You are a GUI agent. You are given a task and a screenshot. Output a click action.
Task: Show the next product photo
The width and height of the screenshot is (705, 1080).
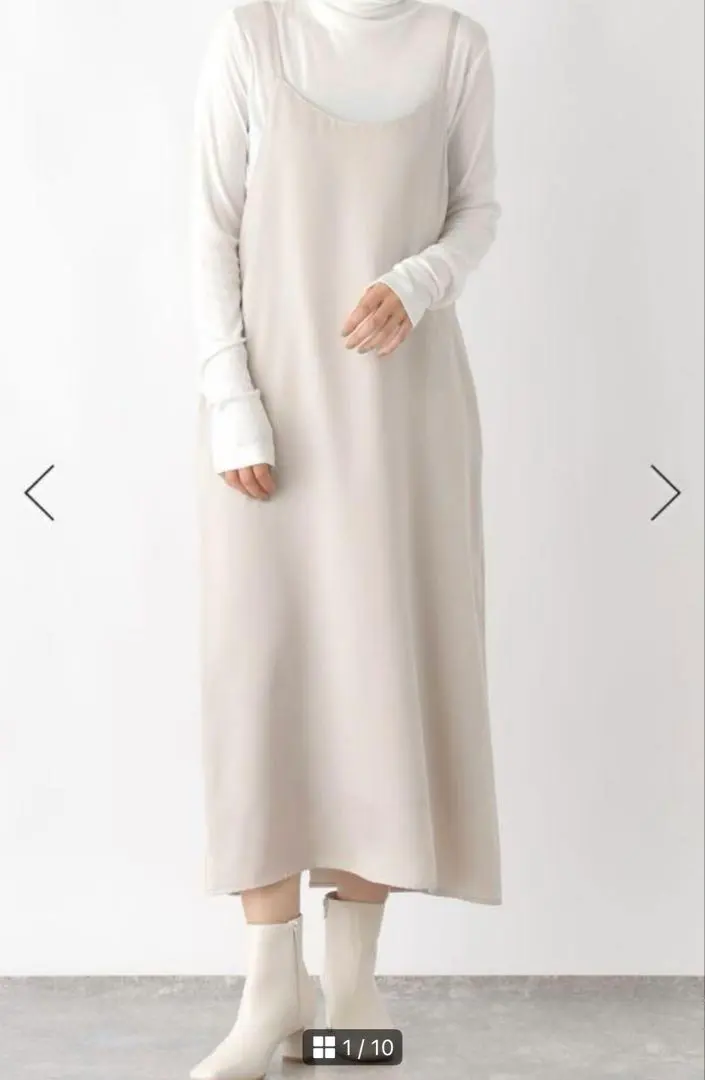click(665, 492)
